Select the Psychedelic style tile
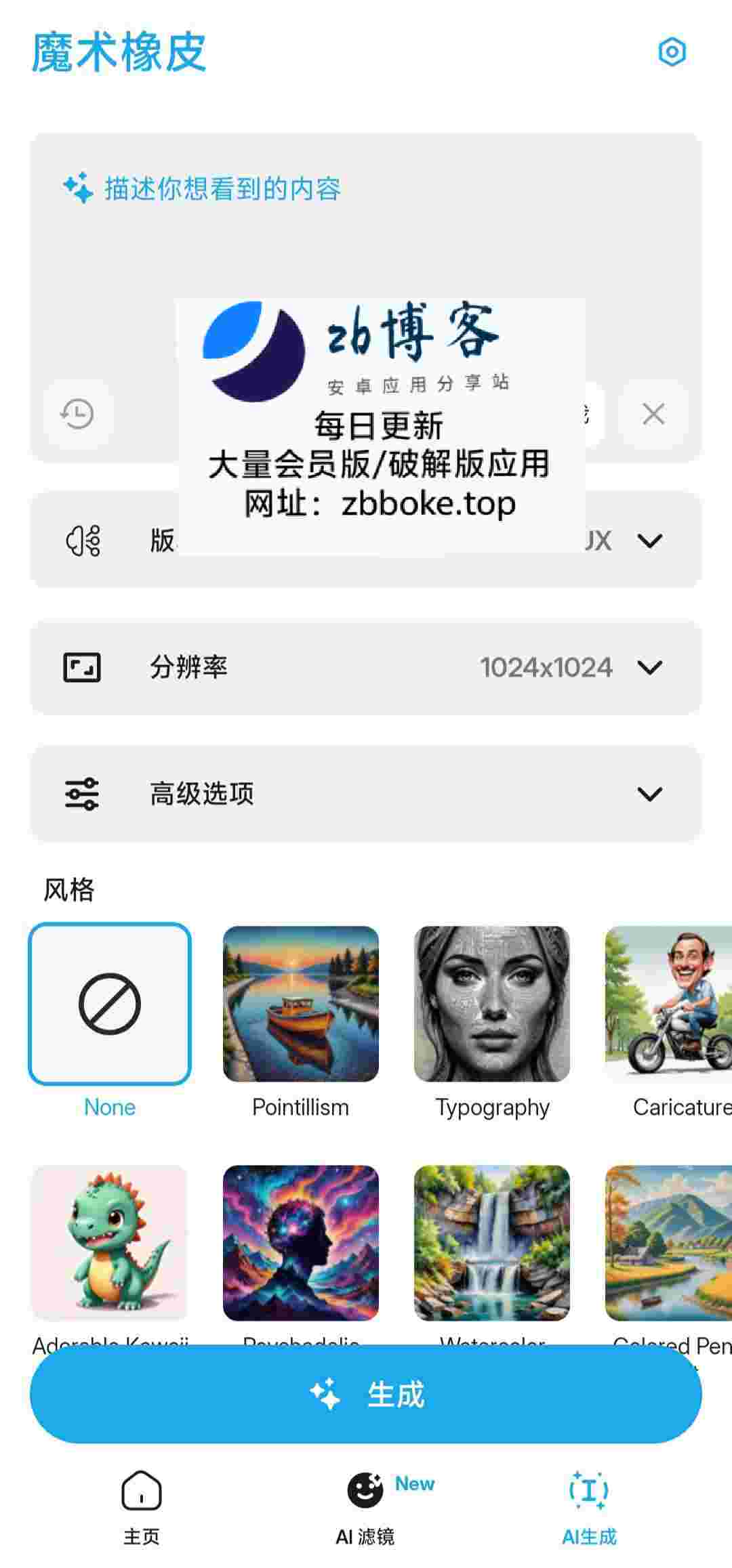Viewport: 732px width, 1568px height. [301, 1243]
